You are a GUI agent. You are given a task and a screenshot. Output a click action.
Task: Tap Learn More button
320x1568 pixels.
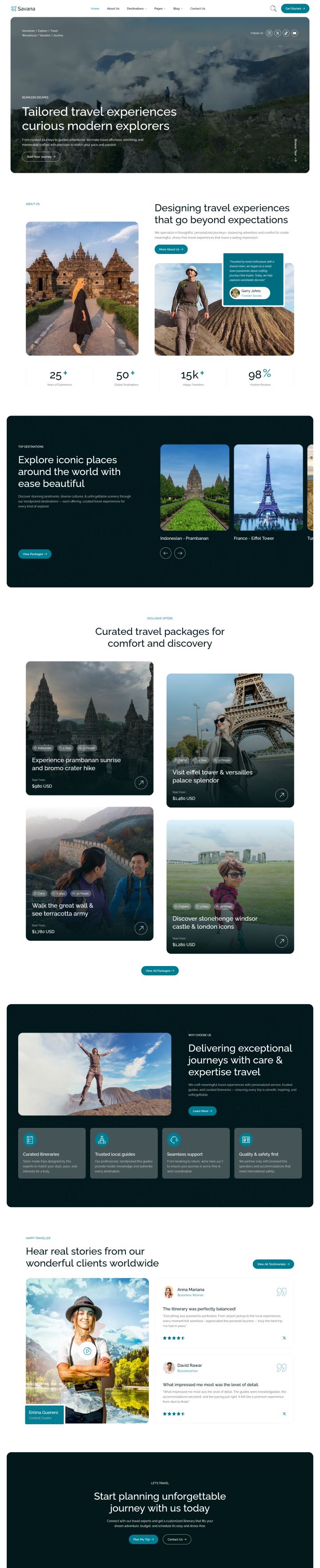pyautogui.click(x=202, y=1111)
